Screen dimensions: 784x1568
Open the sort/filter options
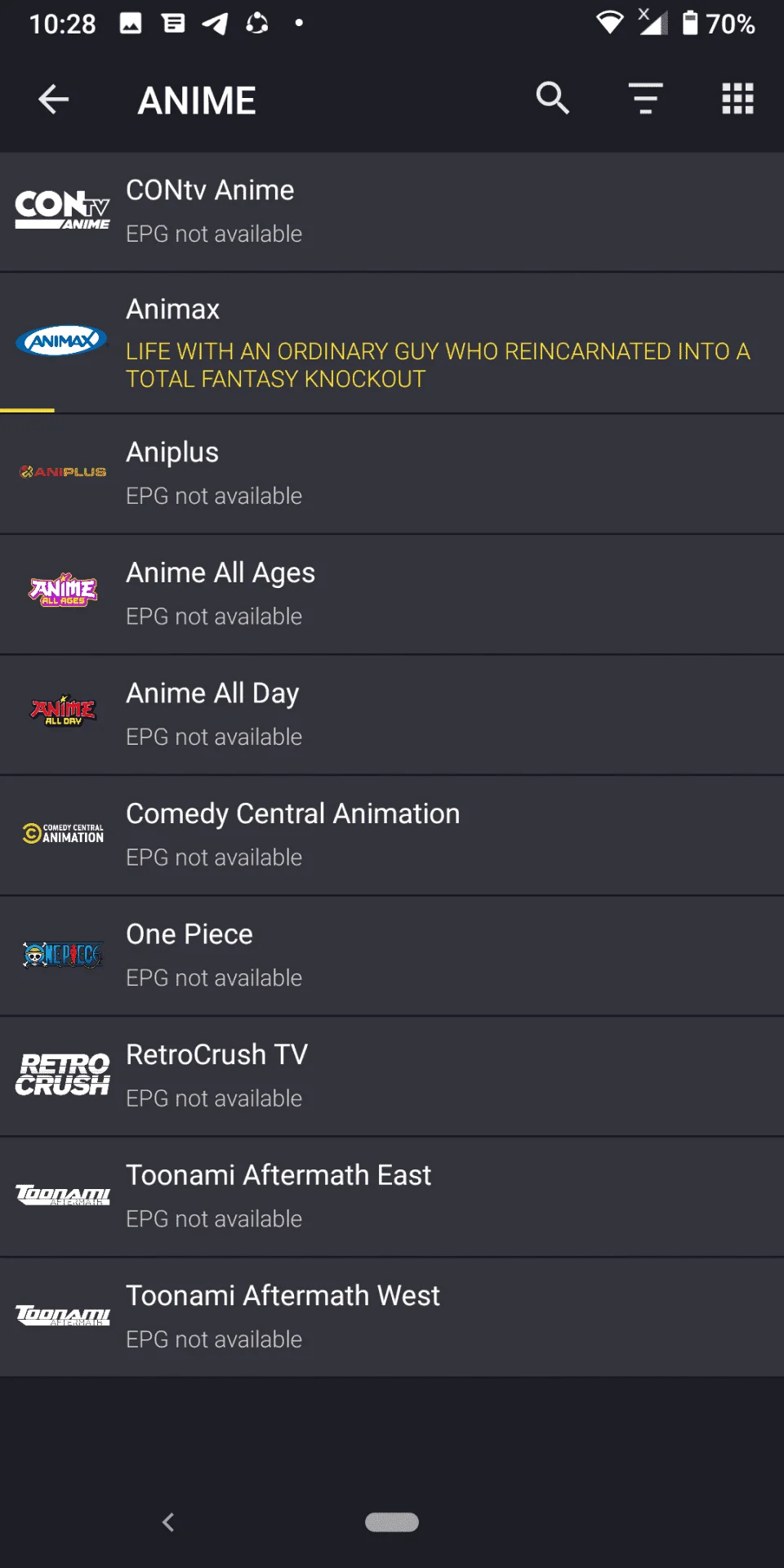tap(645, 99)
